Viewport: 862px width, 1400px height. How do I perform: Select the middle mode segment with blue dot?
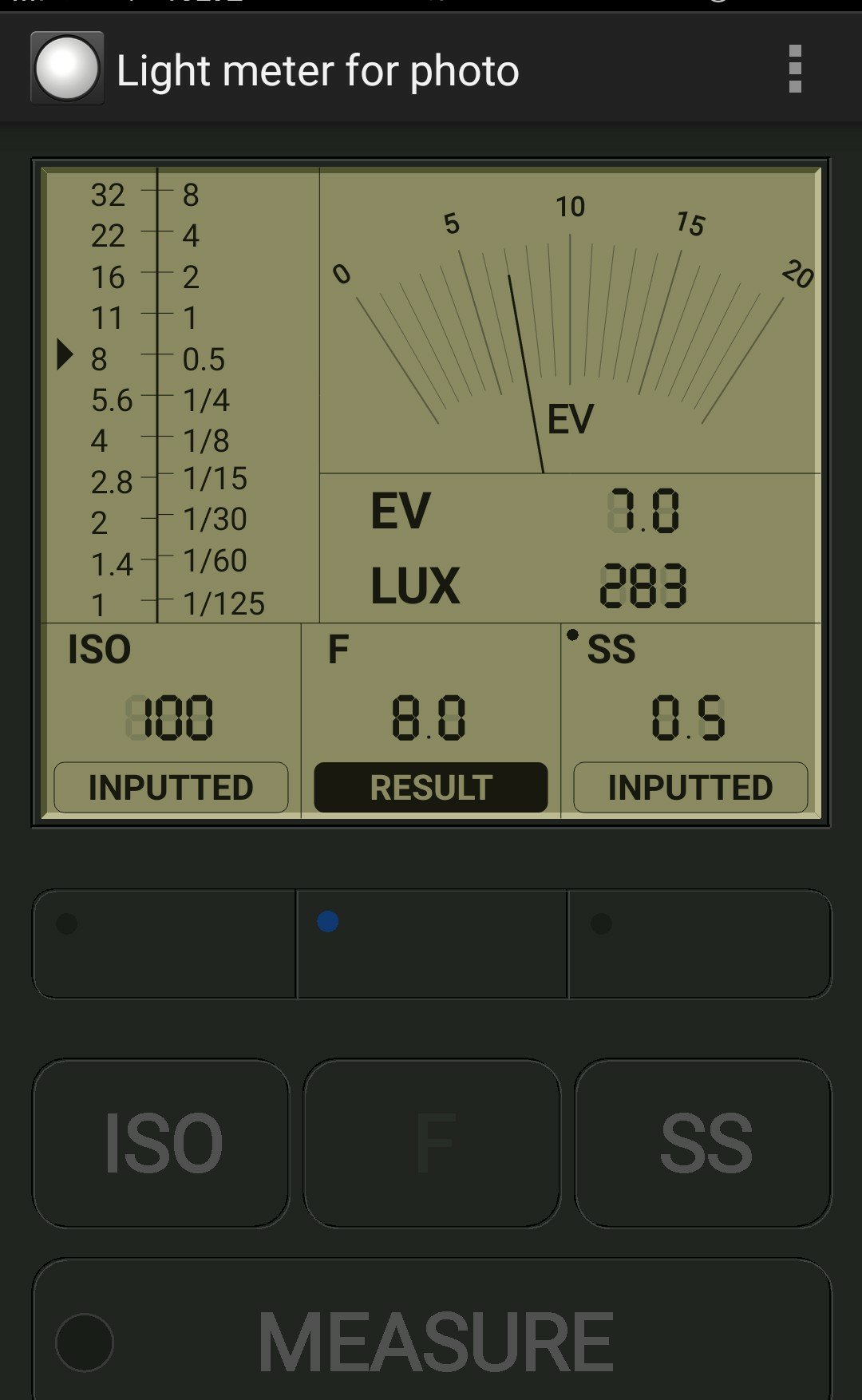[432, 944]
